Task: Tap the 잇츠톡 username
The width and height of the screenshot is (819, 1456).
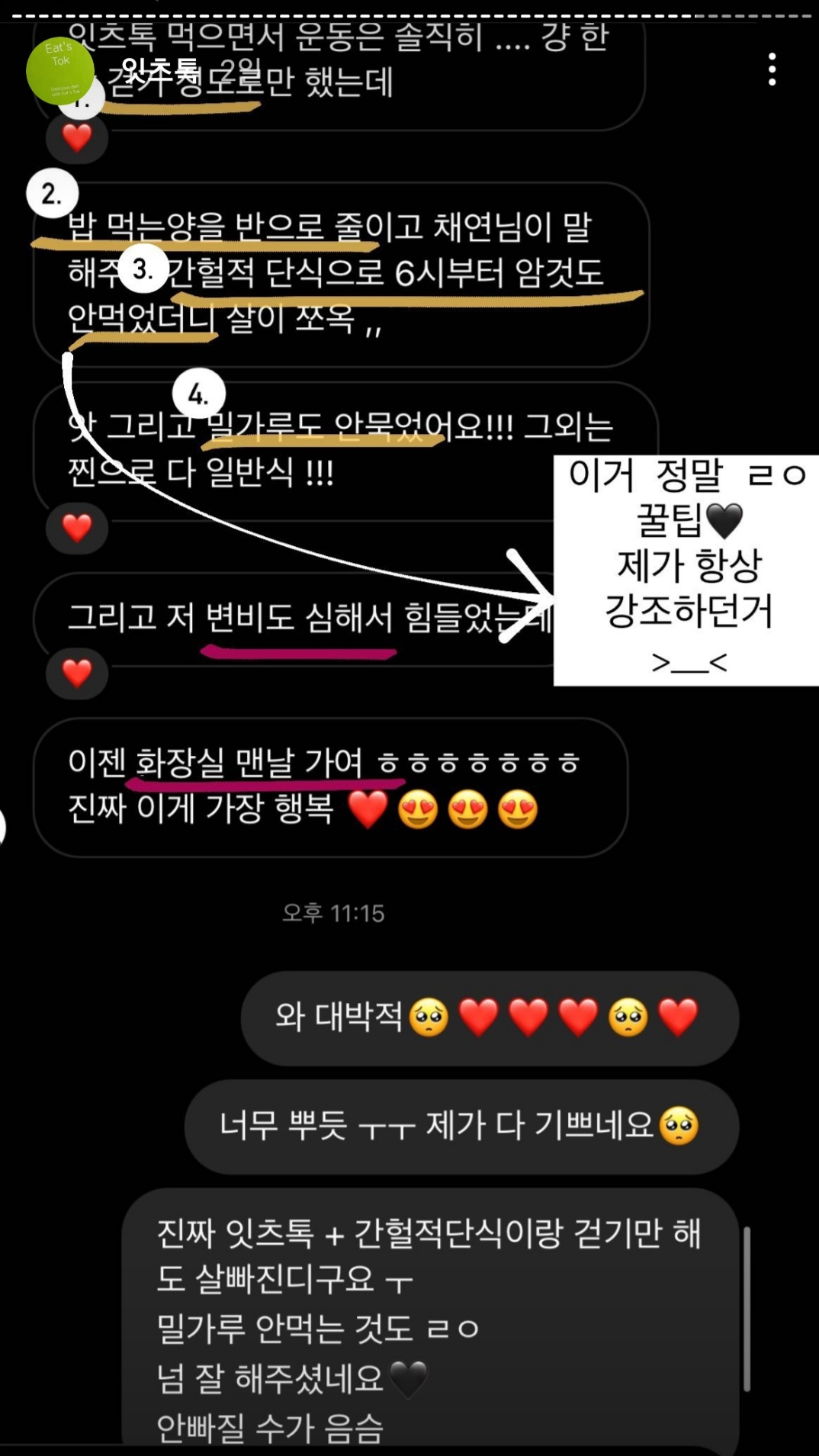Action: [160, 70]
